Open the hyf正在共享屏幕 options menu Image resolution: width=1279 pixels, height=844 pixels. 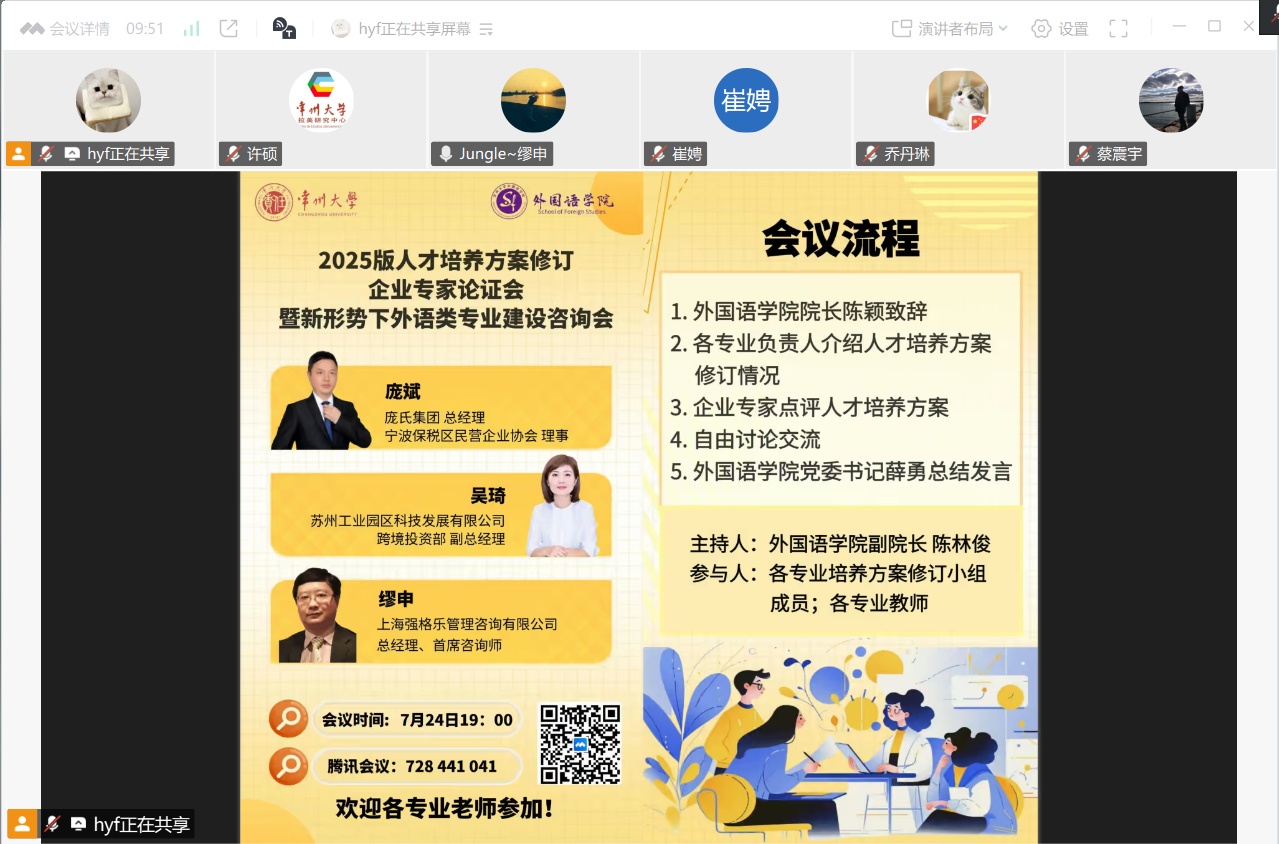pyautogui.click(x=486, y=29)
